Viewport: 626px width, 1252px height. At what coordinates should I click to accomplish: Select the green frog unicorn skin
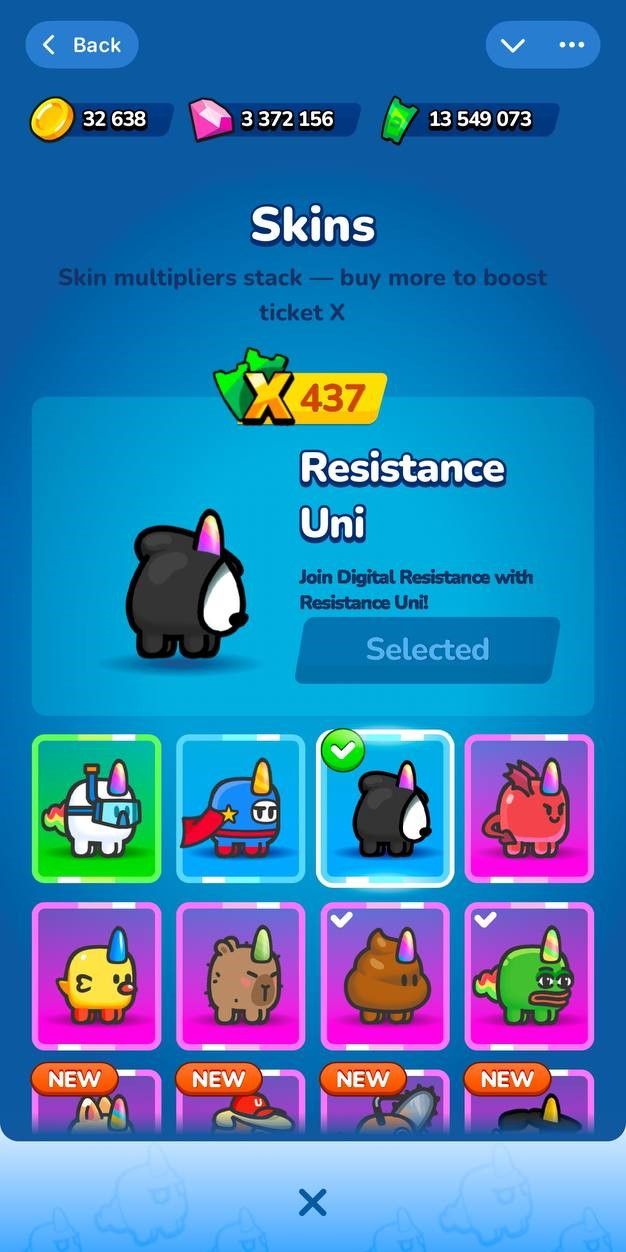point(529,976)
